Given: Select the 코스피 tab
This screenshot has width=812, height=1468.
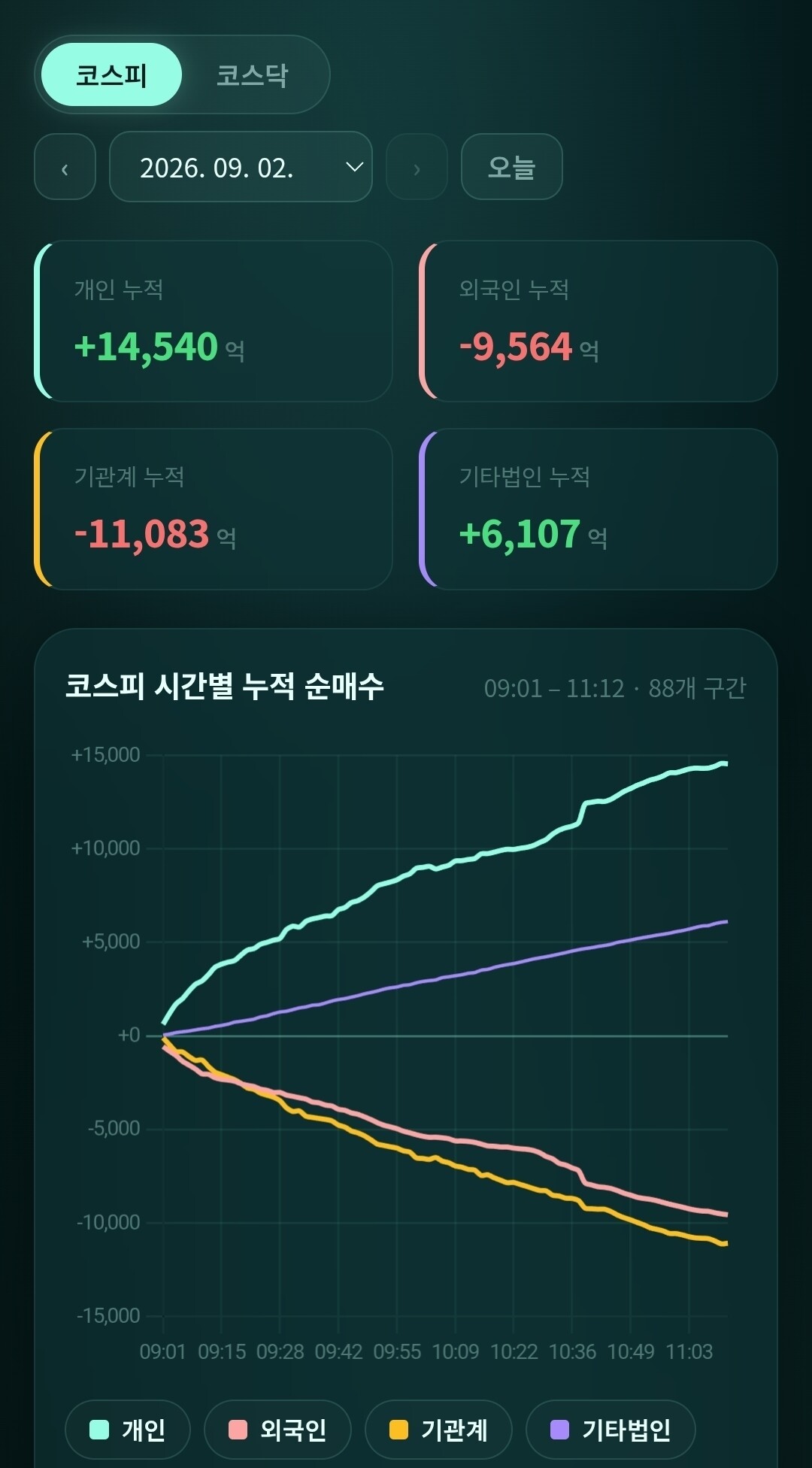Looking at the screenshot, I should click(x=111, y=74).
